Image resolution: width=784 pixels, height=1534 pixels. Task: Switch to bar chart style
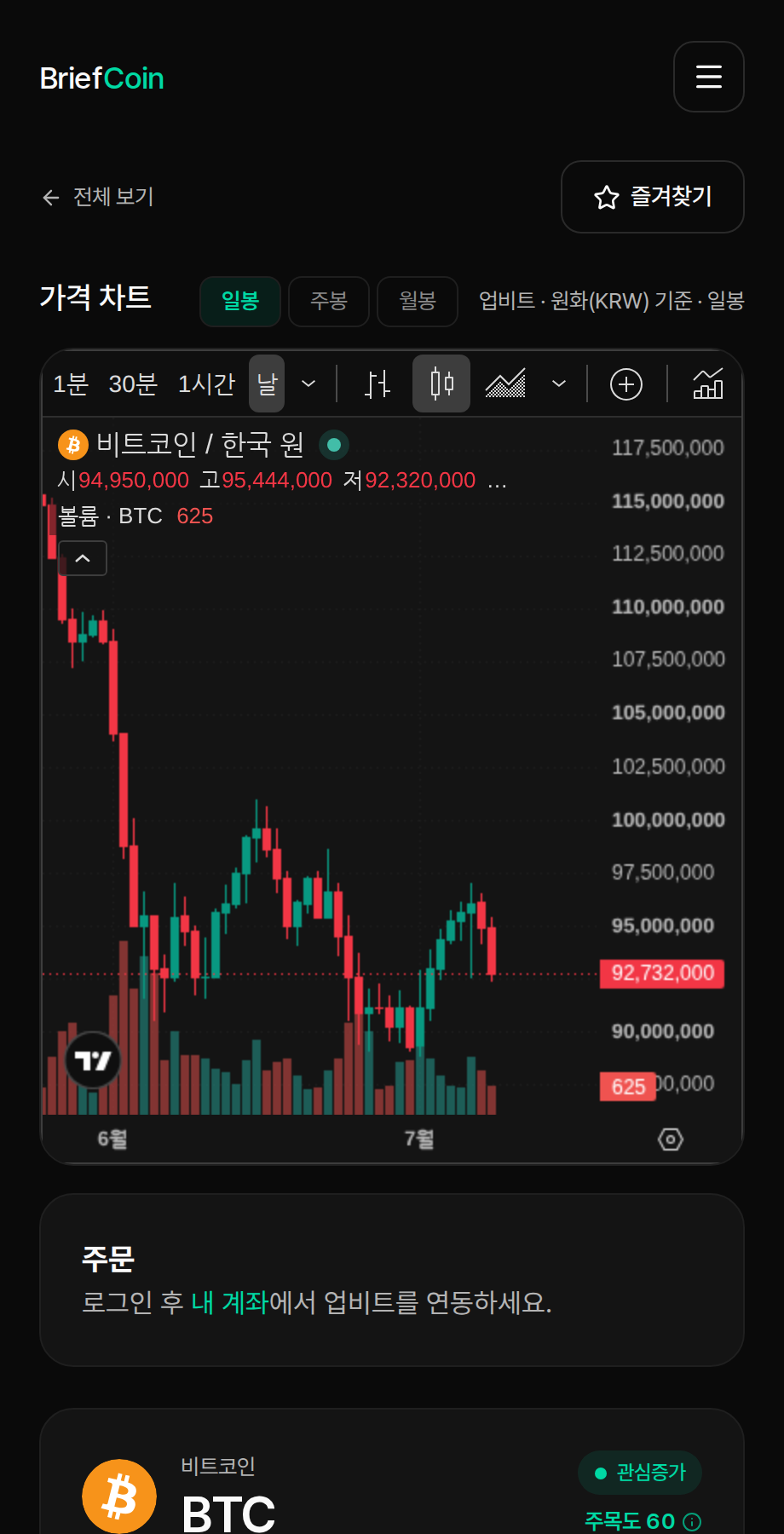point(378,383)
